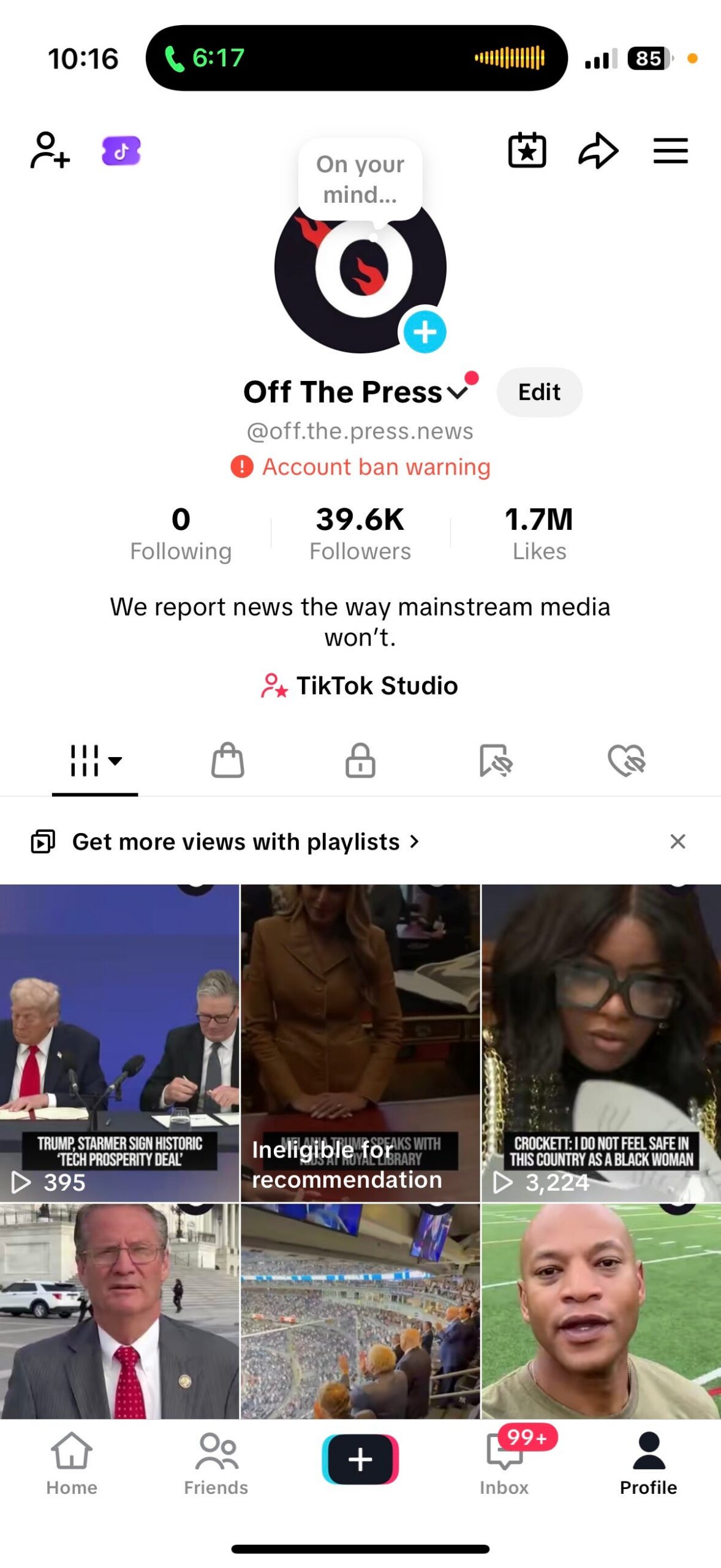Image resolution: width=721 pixels, height=1568 pixels.
Task: Open the Creator calendar icon
Action: pos(528,150)
